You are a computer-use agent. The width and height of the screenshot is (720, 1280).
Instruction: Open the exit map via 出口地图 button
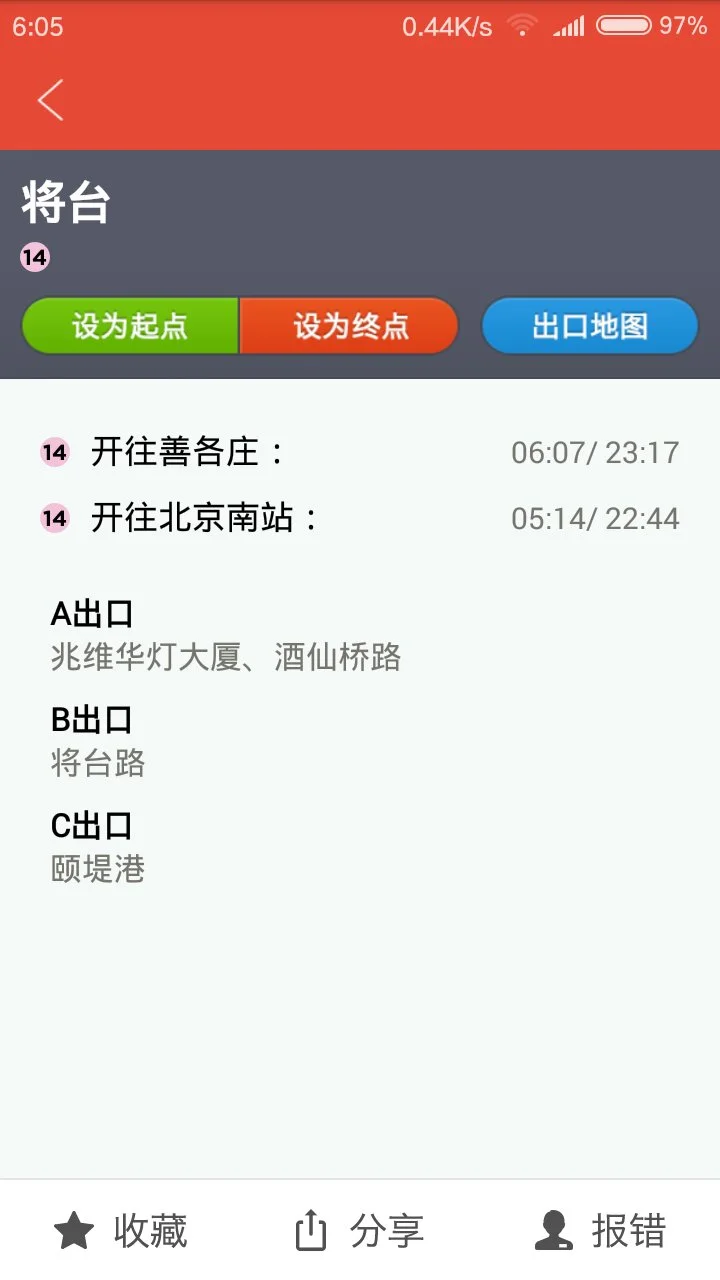(x=589, y=325)
